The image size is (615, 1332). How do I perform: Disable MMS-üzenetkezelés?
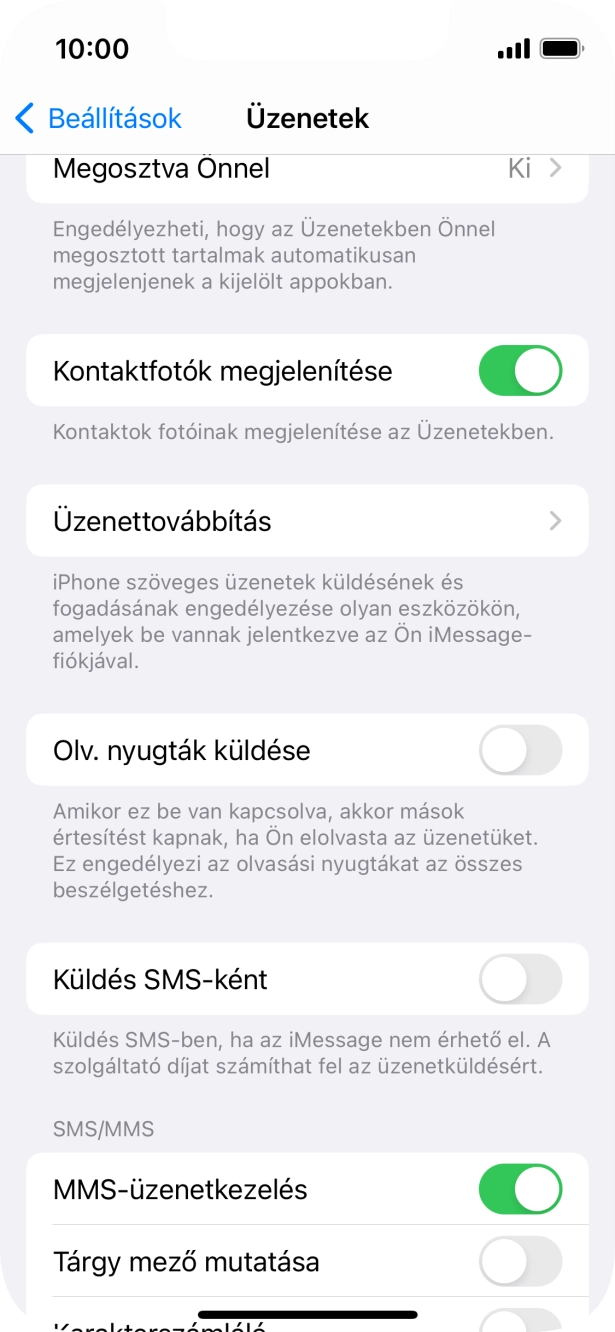520,1189
